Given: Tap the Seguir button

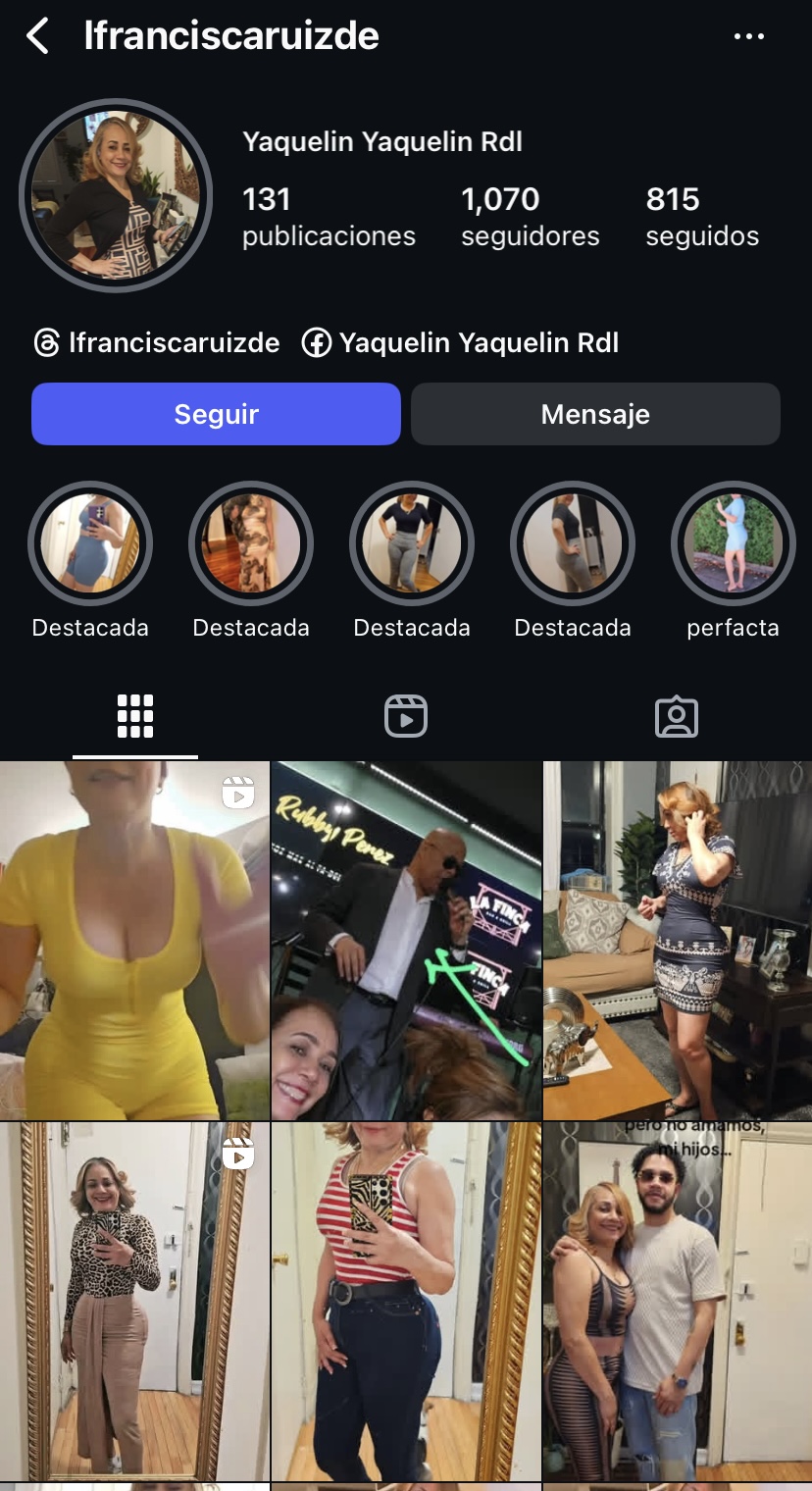Looking at the screenshot, I should coord(216,414).
